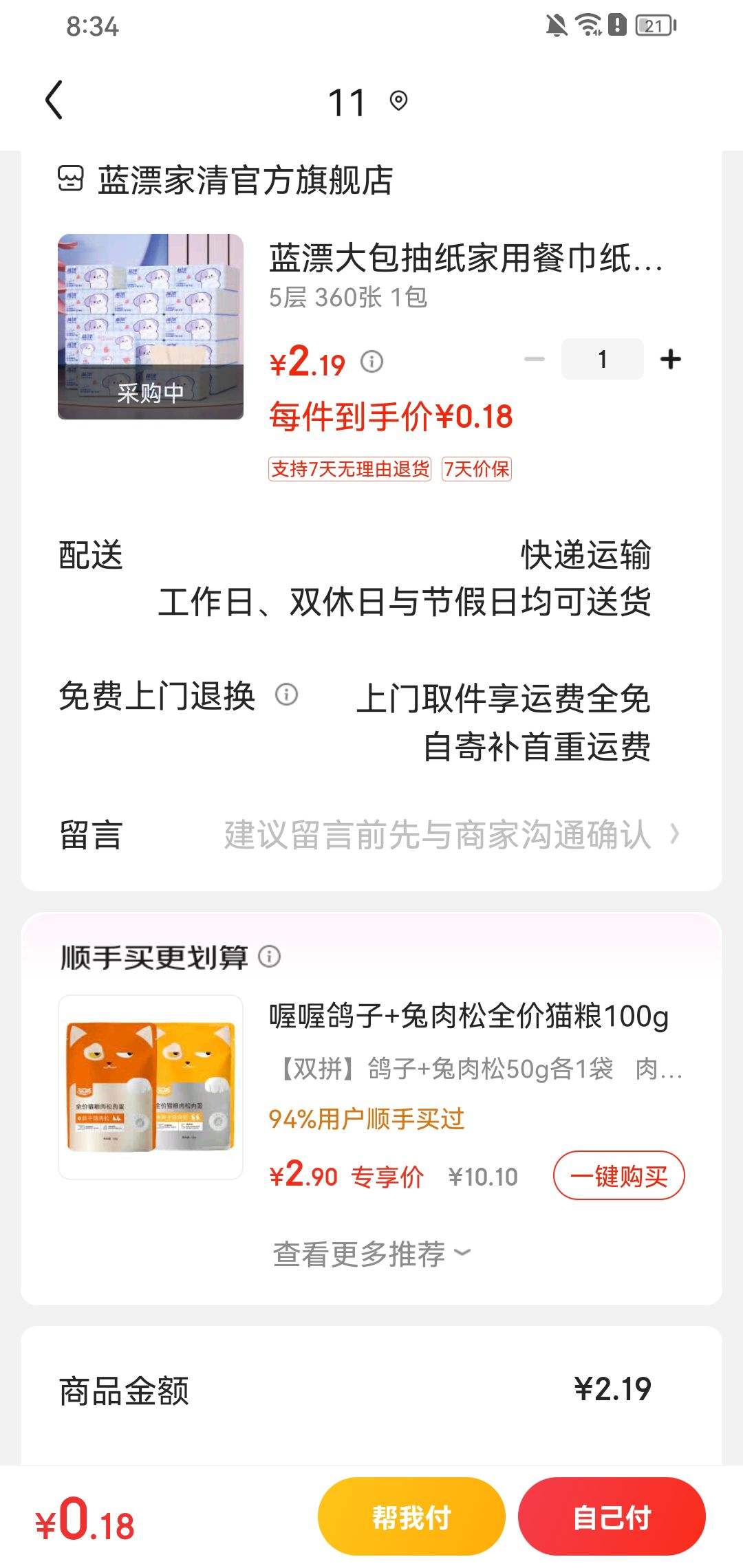Open the delivery address location pin
Screen dimensions: 743x1568
tap(398, 101)
